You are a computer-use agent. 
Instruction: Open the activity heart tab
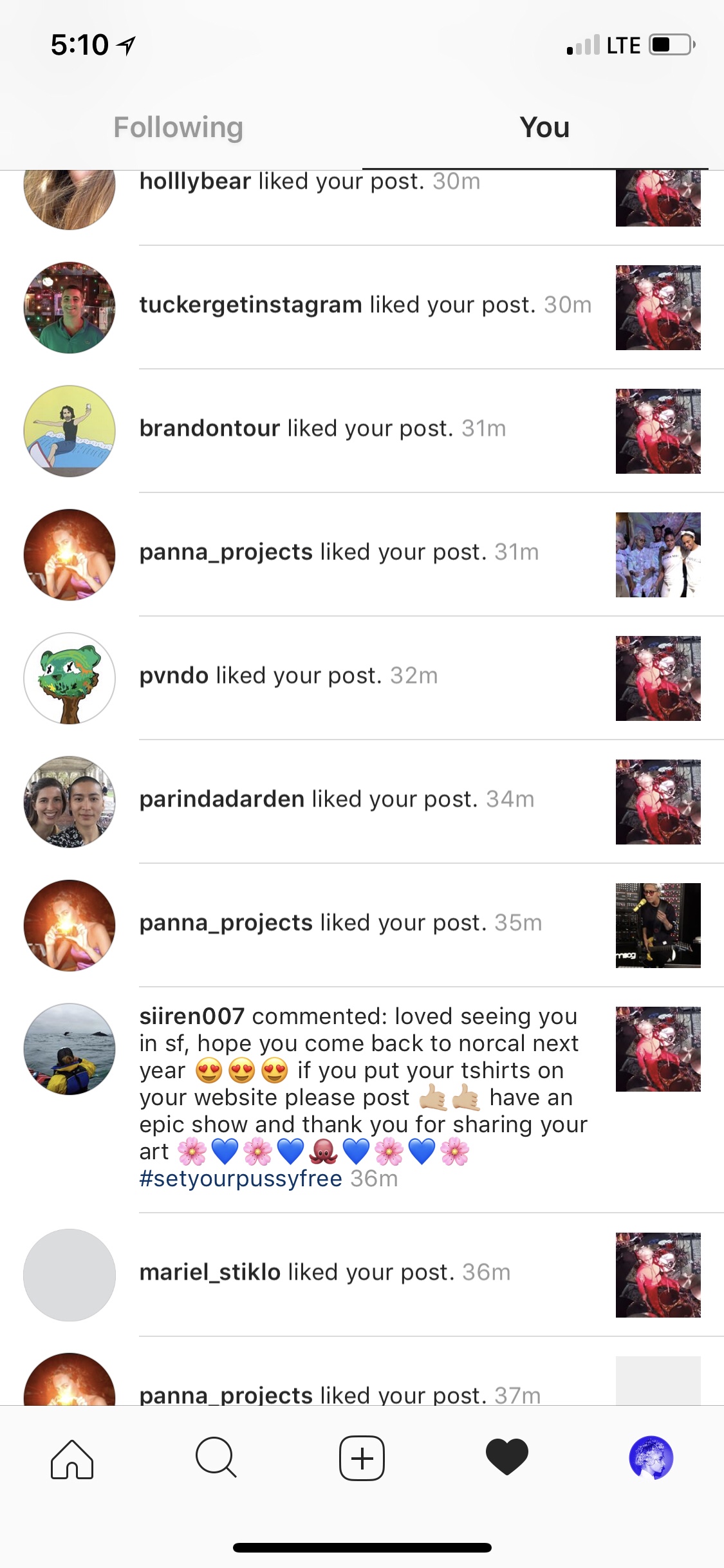point(506,1457)
